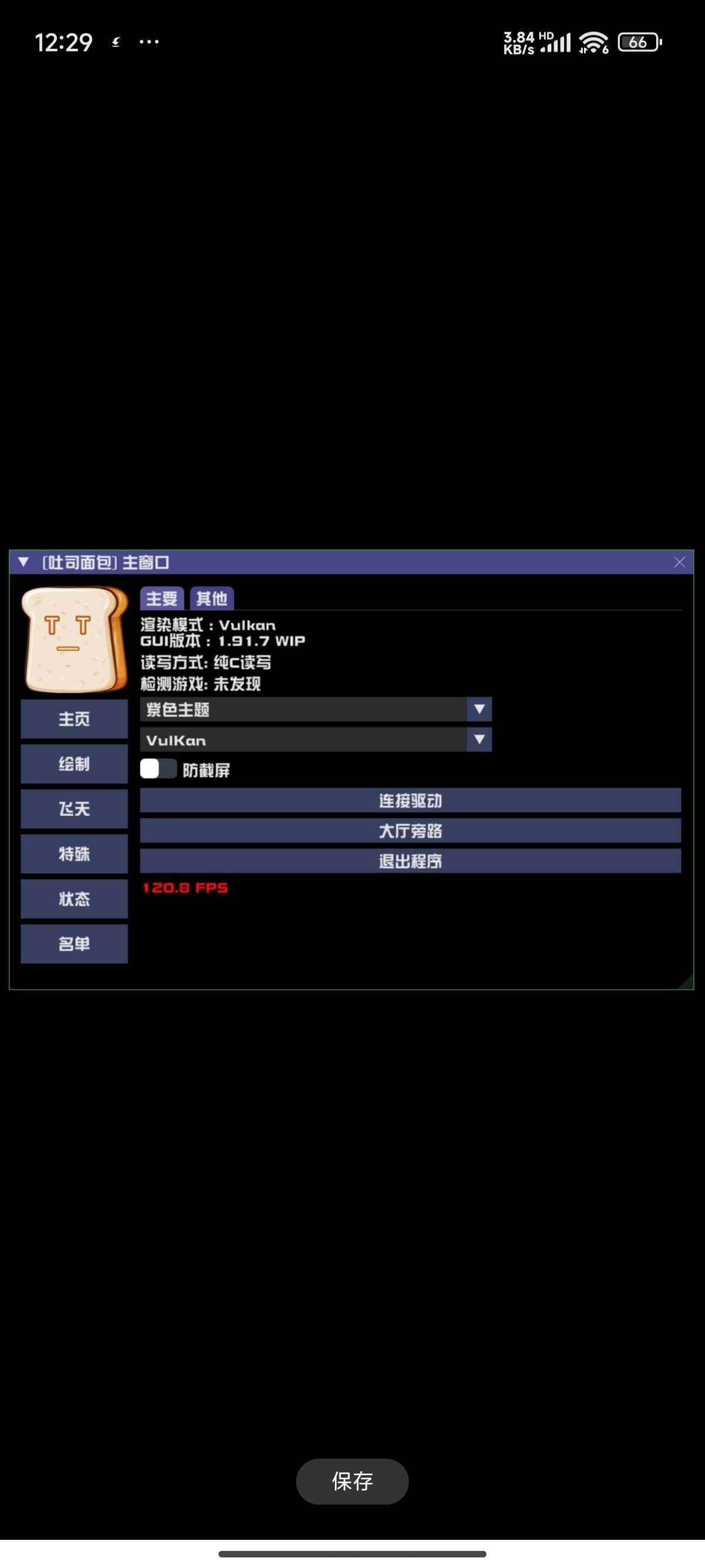Screen dimensions: 705x1568
Task: View the 状态 section
Action: pyautogui.click(x=74, y=899)
